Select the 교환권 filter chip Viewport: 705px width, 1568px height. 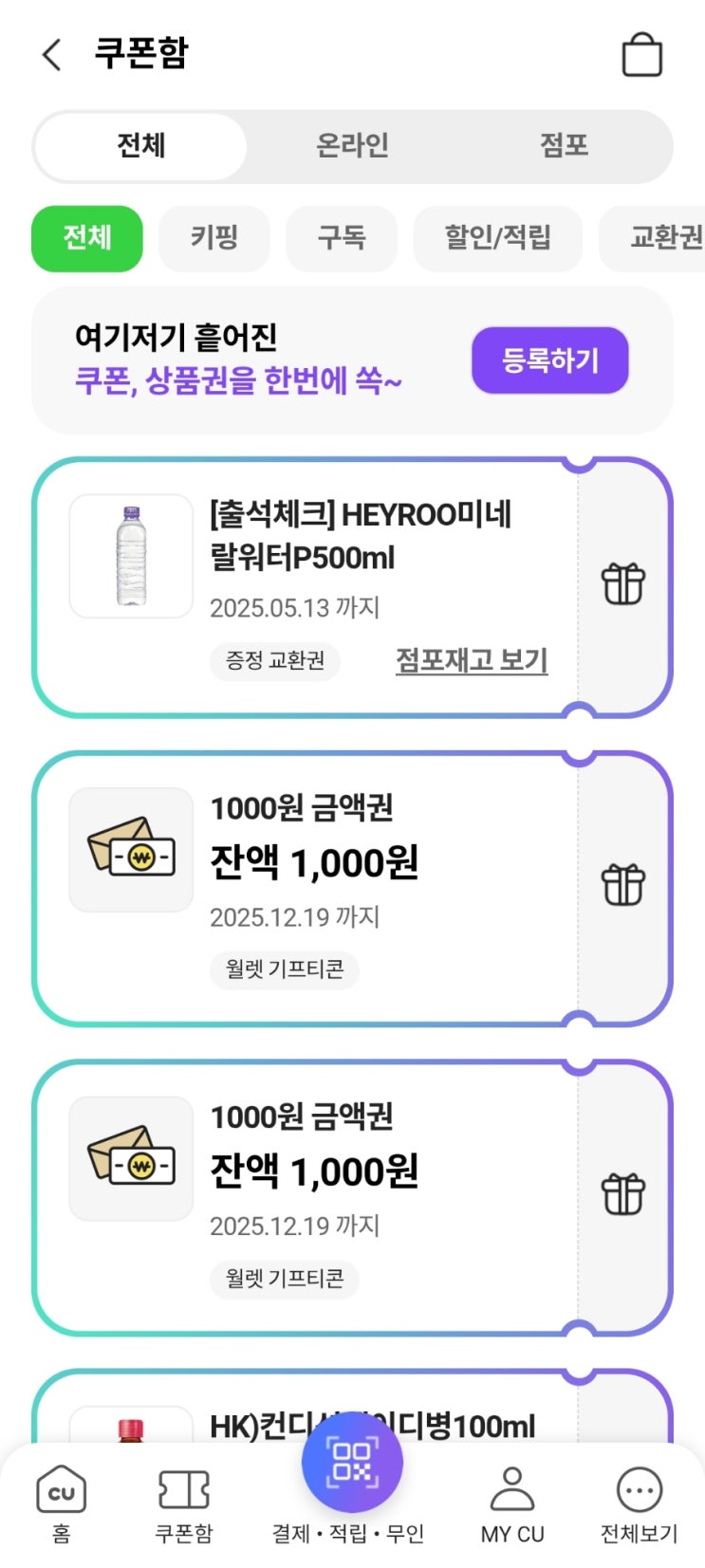664,237
